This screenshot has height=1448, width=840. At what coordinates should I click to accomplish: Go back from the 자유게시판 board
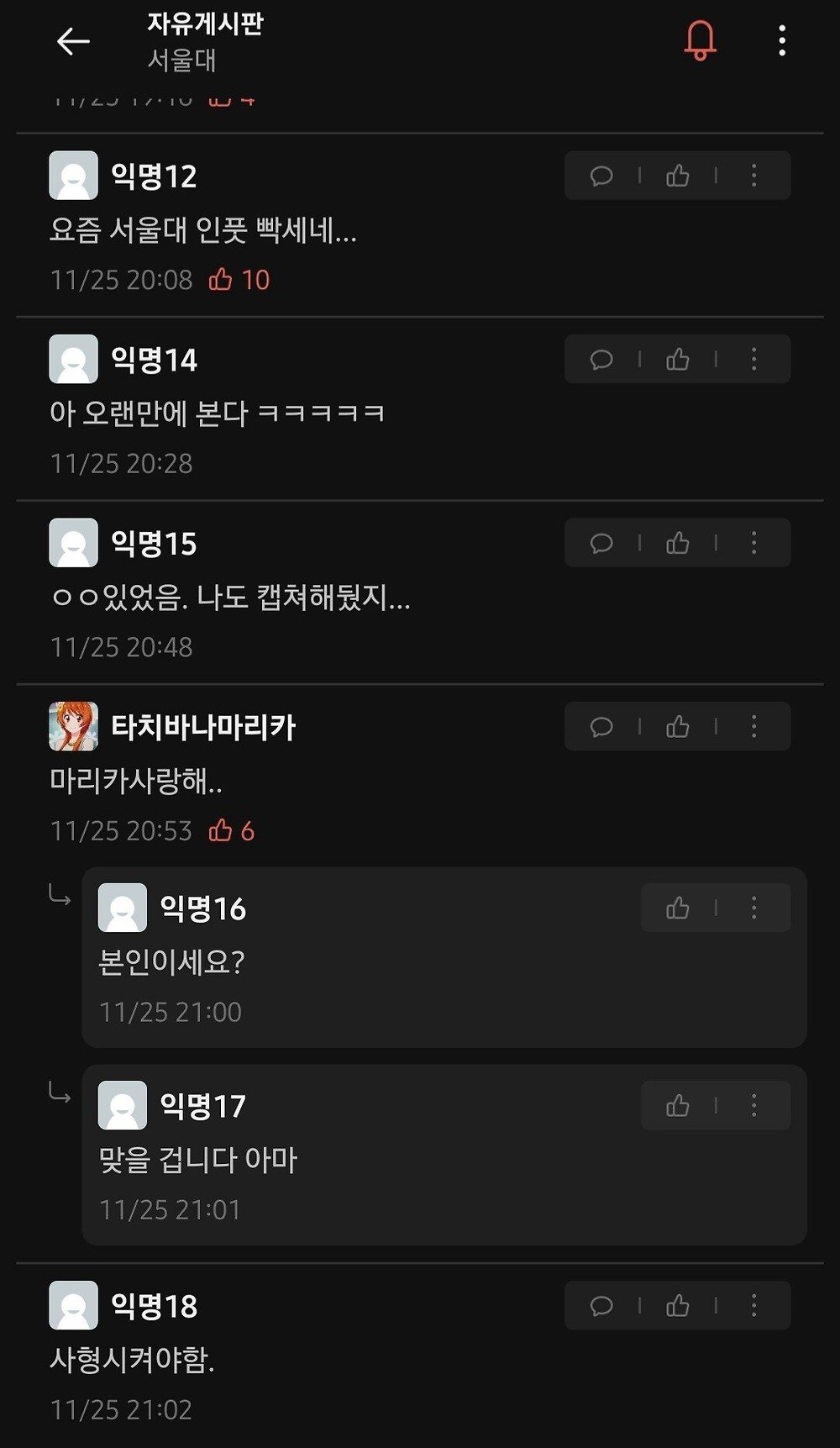73,40
